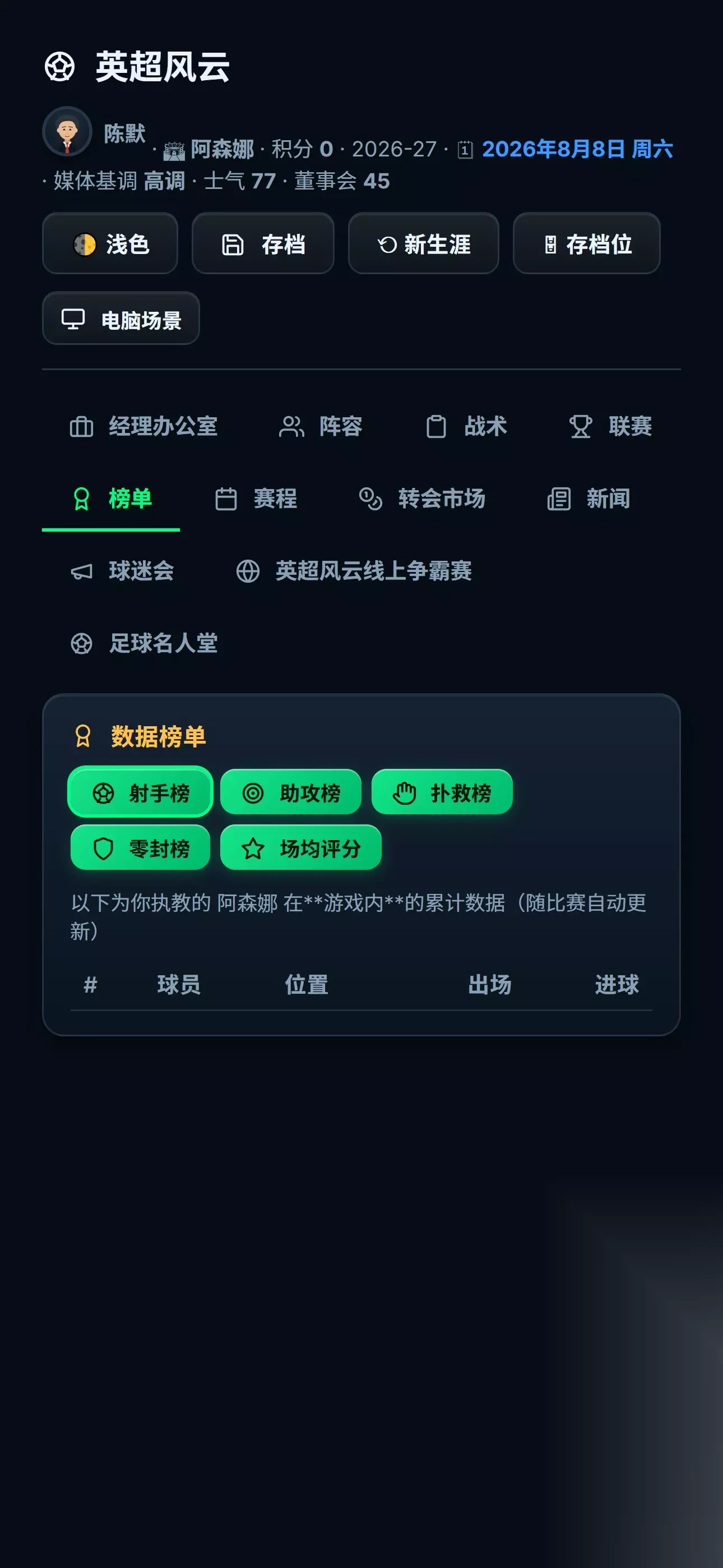The width and height of the screenshot is (723, 1568).
Task: Open the 经理办公室 tab
Action: pyautogui.click(x=143, y=426)
